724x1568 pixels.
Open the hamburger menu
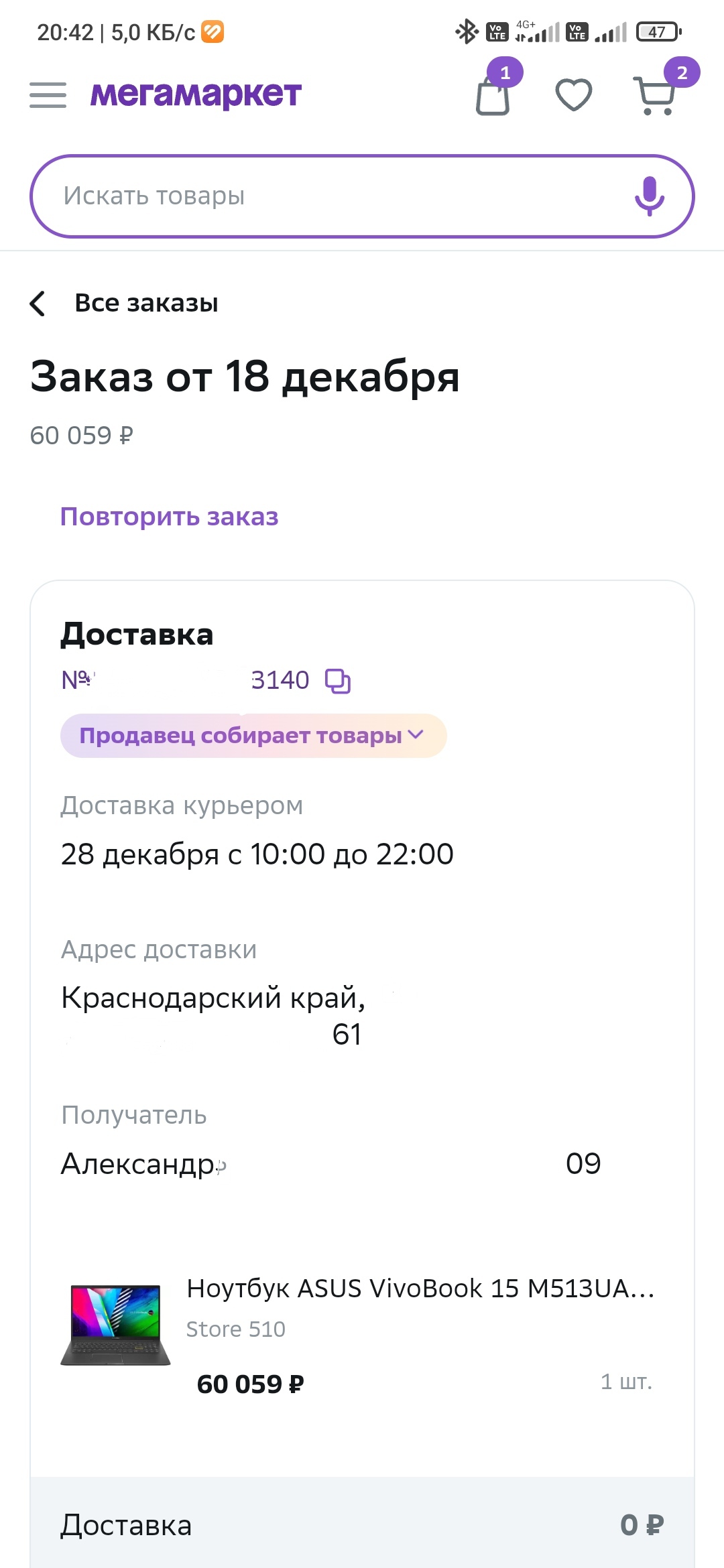(48, 95)
